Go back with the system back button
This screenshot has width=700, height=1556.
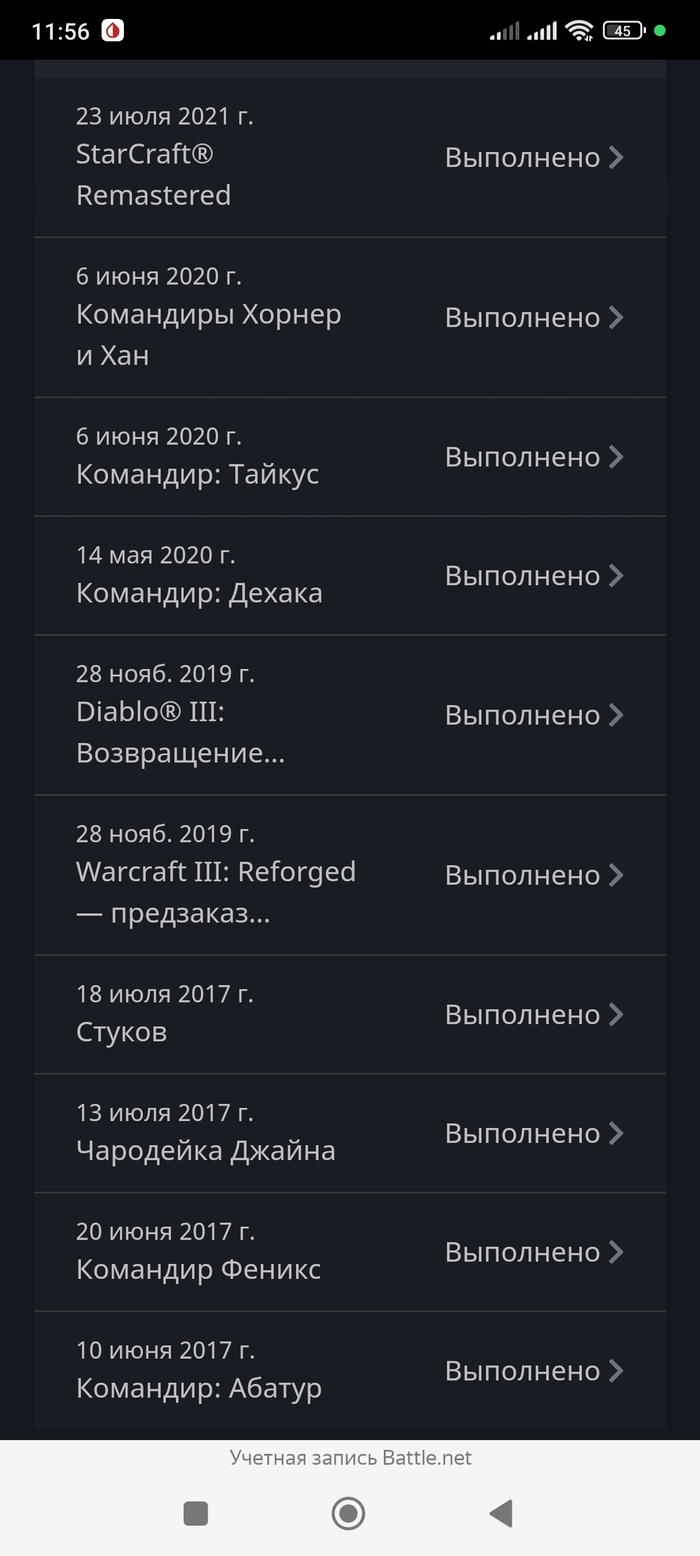point(501,1513)
